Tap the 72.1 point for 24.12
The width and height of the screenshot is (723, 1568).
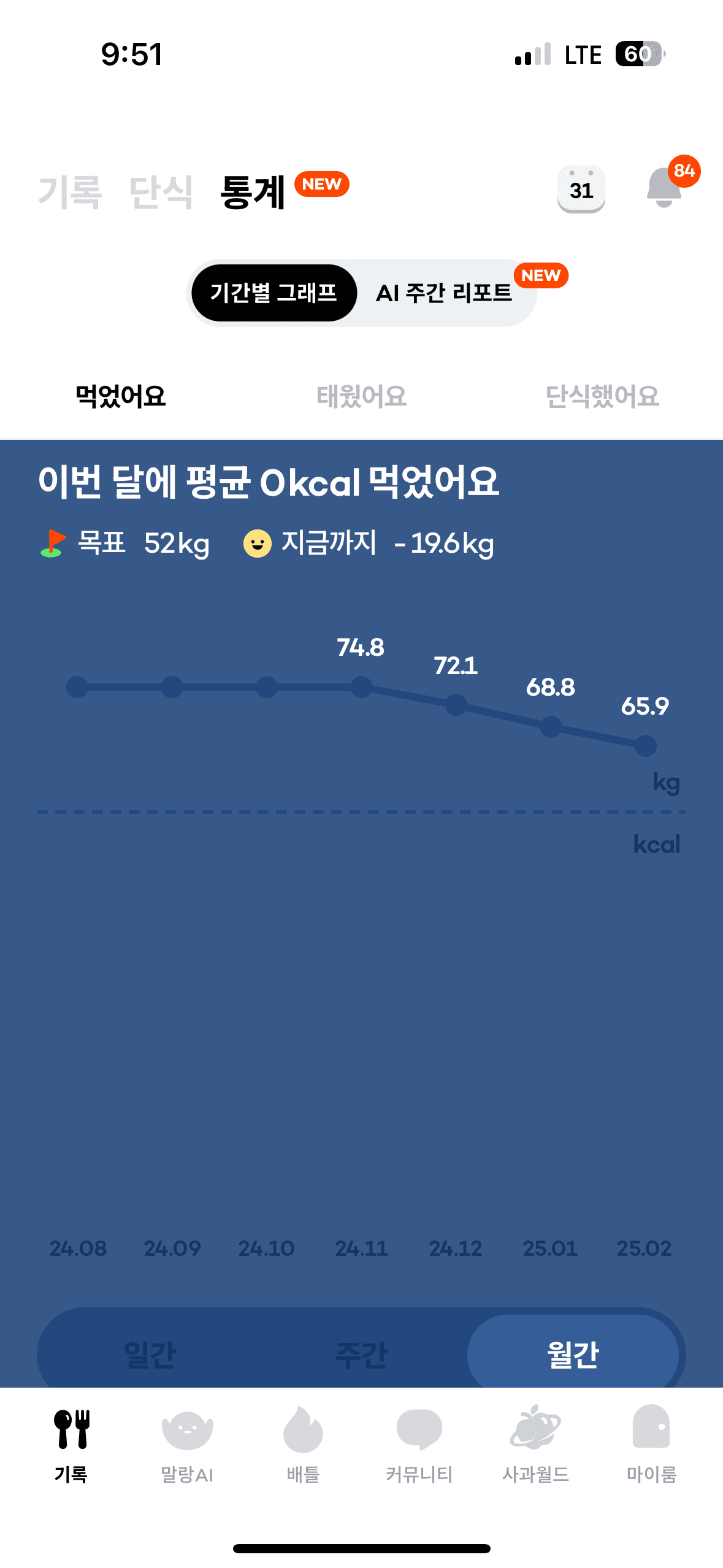coord(456,704)
